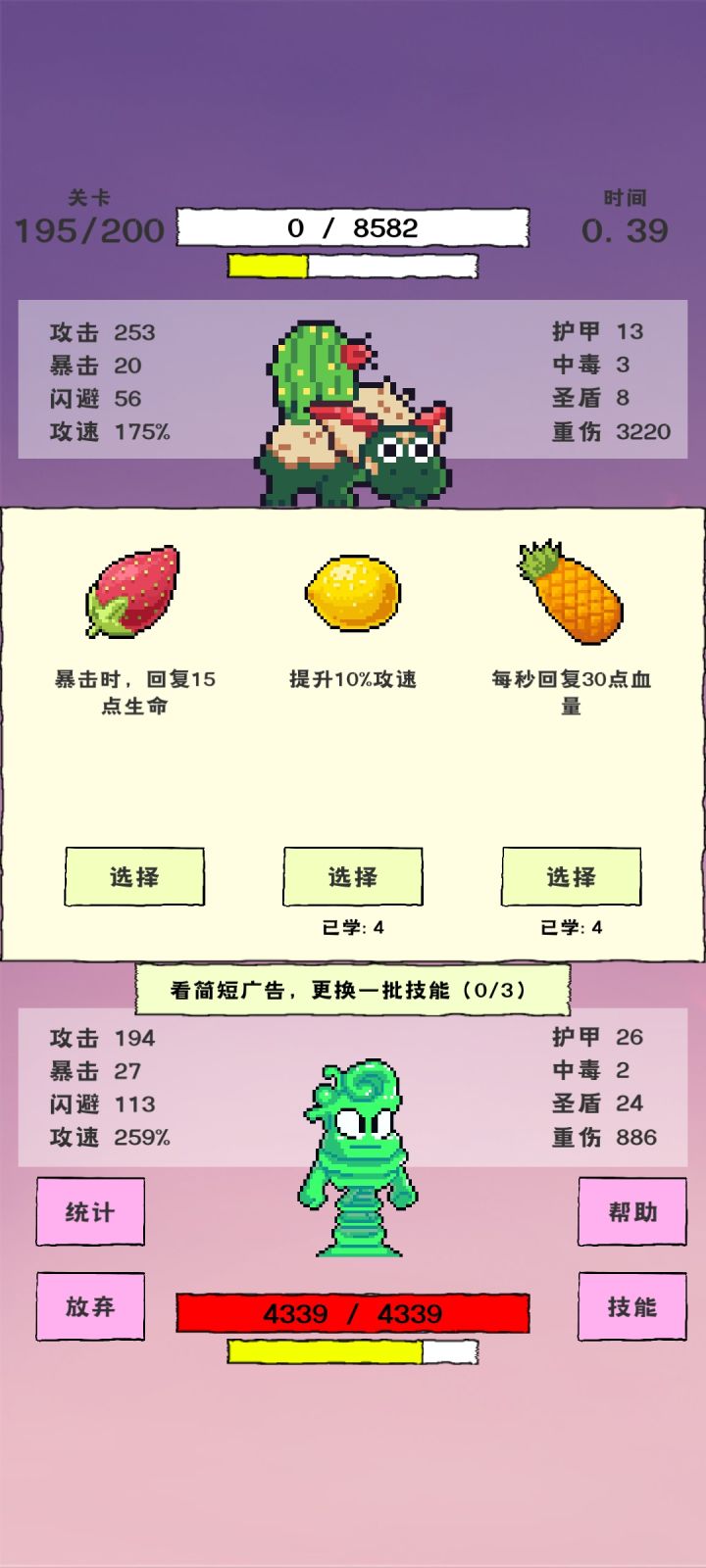Open the 技能 skills panel
706x1568 pixels.
click(631, 1305)
